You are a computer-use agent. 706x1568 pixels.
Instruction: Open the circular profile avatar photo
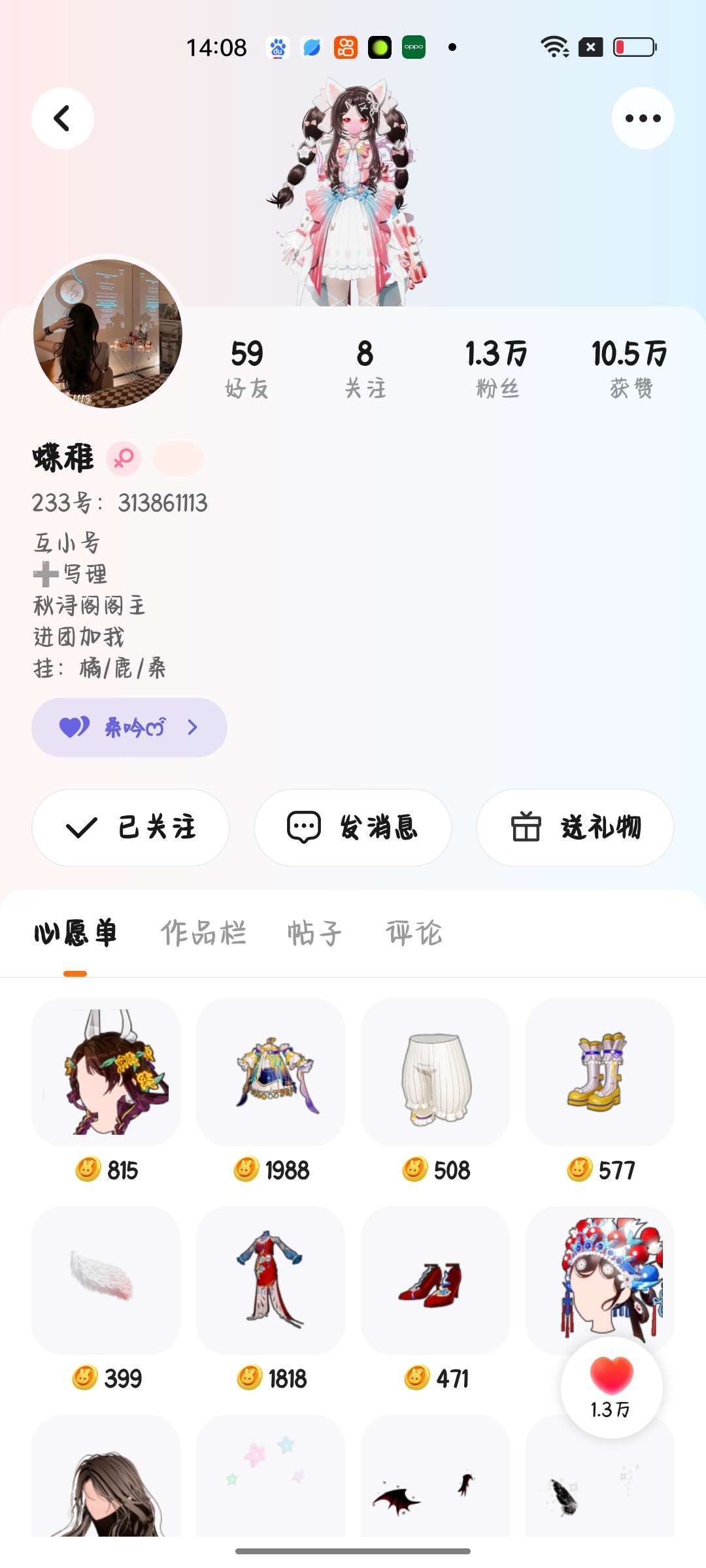click(108, 333)
